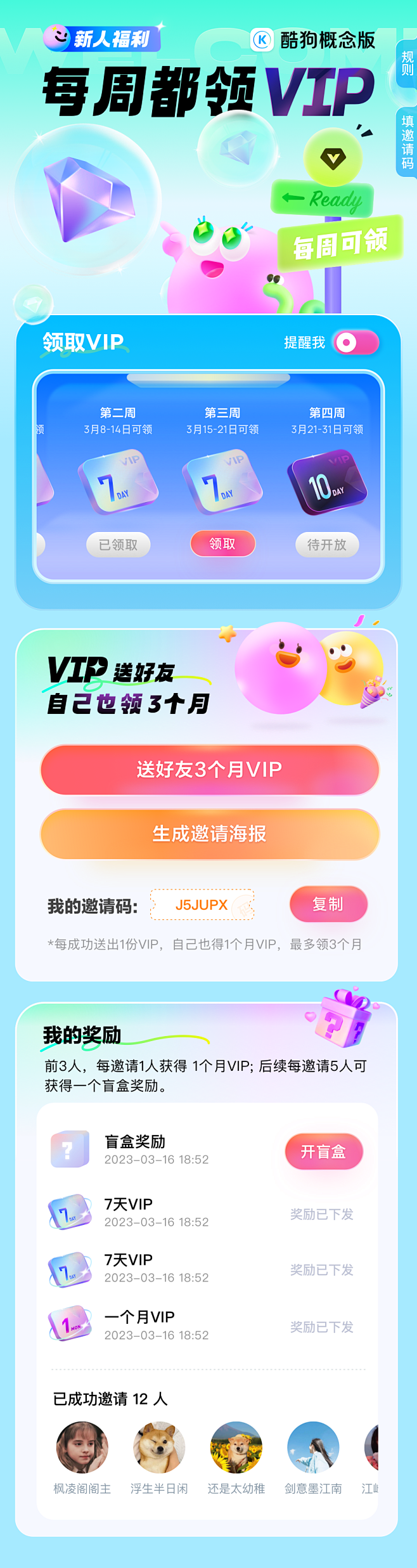
Task: View invited friend 剑意墨江南's avatar
Action: (313, 1447)
